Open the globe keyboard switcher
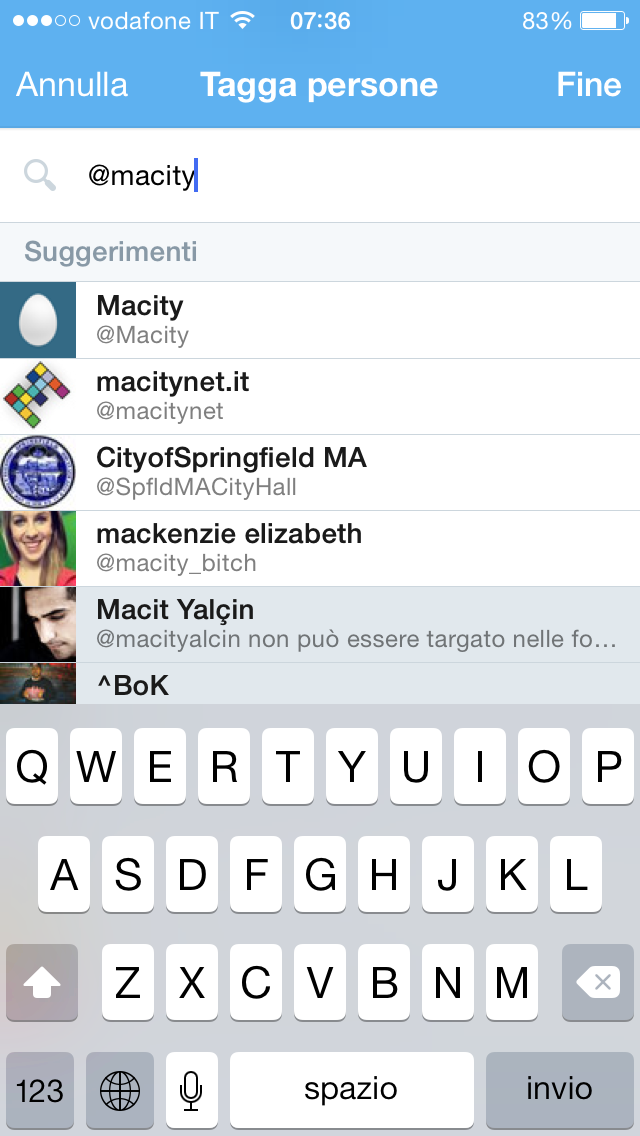 (x=120, y=1089)
